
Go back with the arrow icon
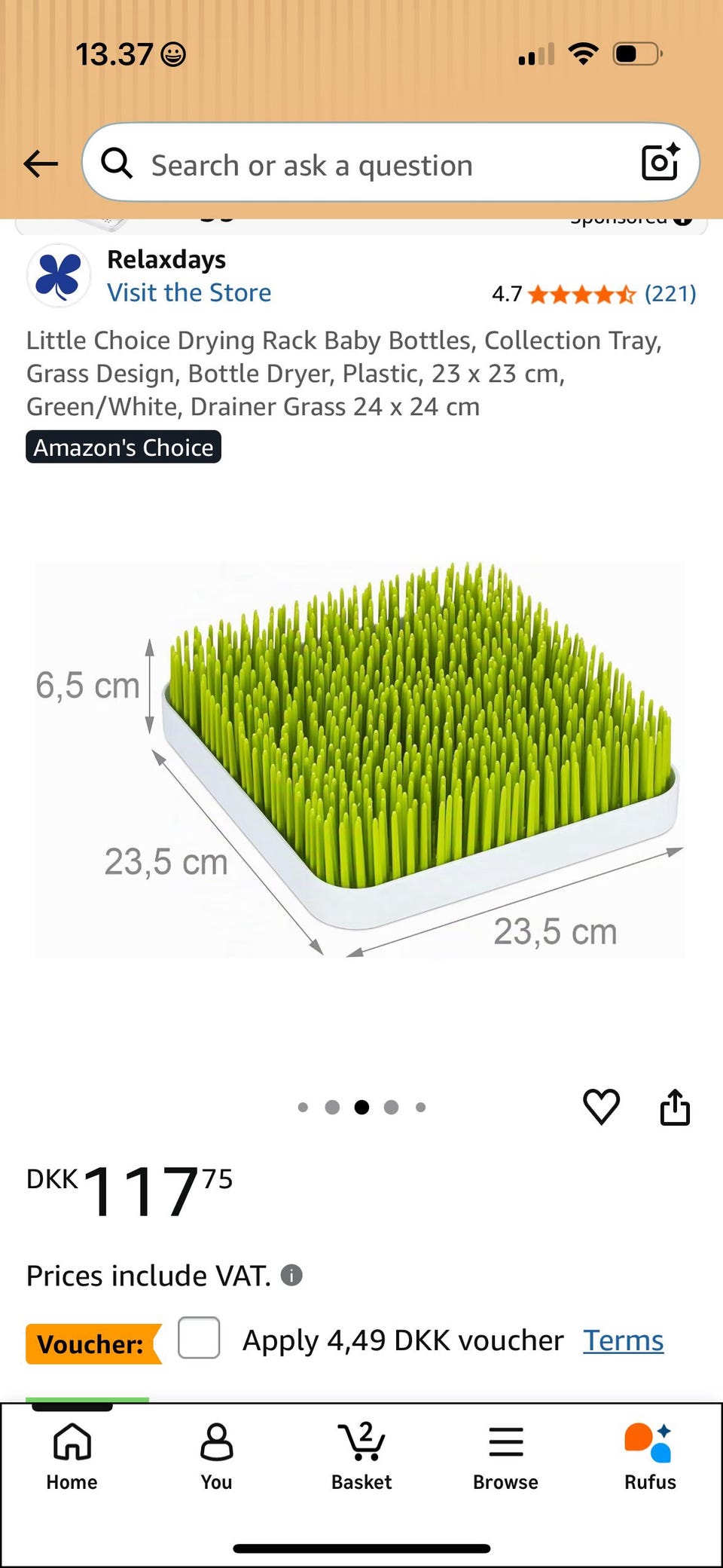(x=41, y=164)
